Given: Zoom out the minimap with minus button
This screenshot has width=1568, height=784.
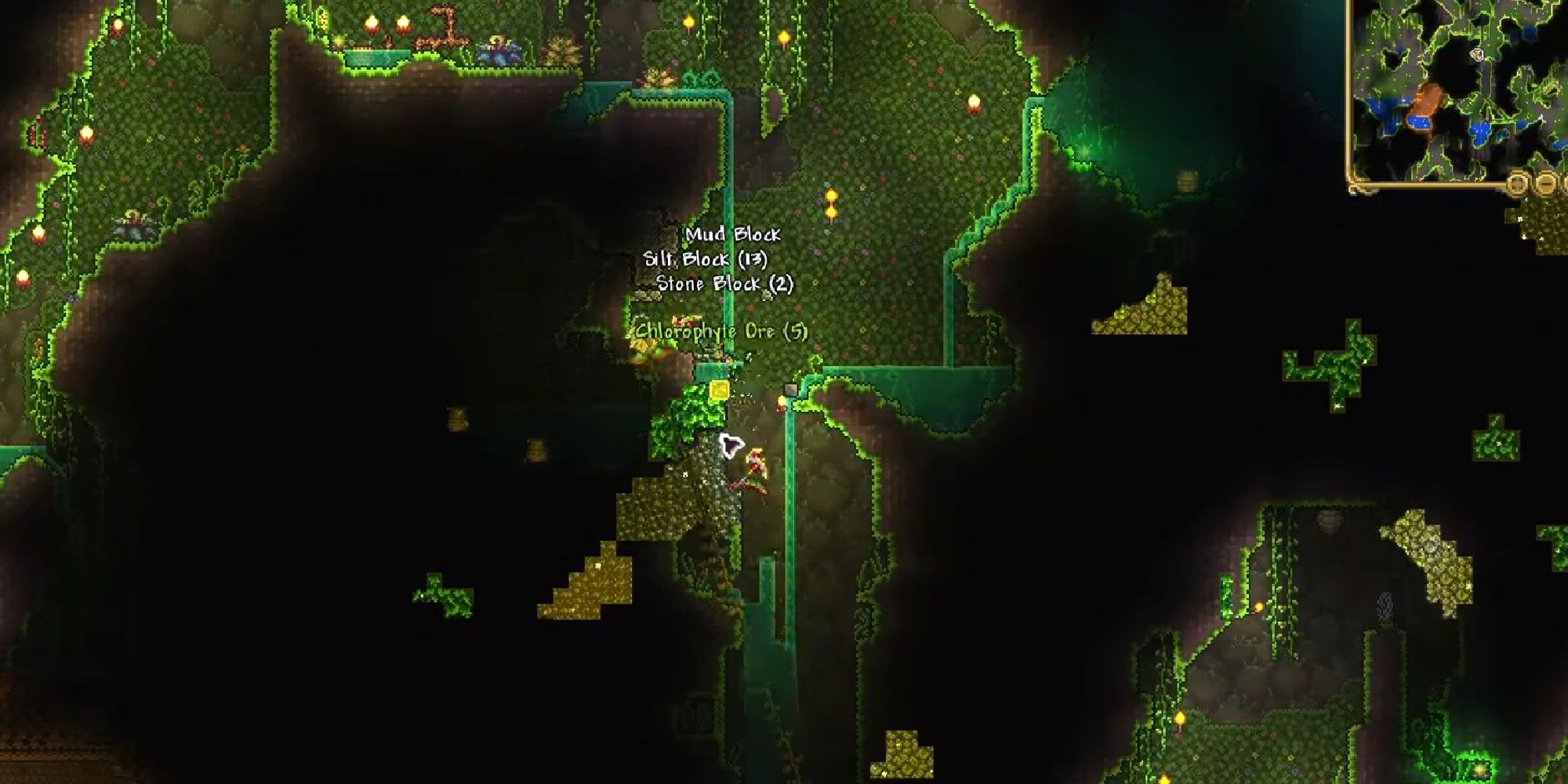Looking at the screenshot, I should coord(1546,183).
